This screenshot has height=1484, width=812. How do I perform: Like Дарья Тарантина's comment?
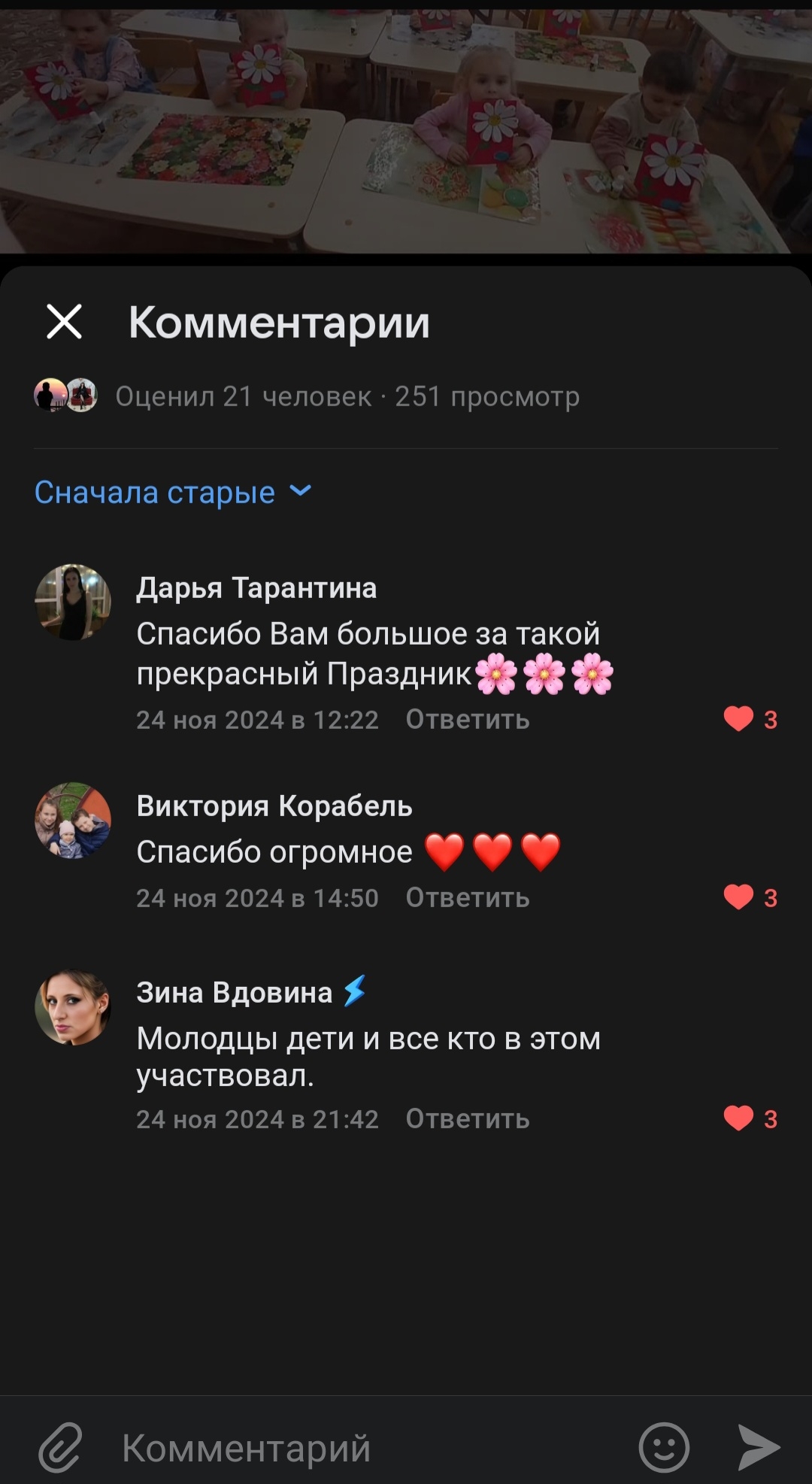[738, 719]
